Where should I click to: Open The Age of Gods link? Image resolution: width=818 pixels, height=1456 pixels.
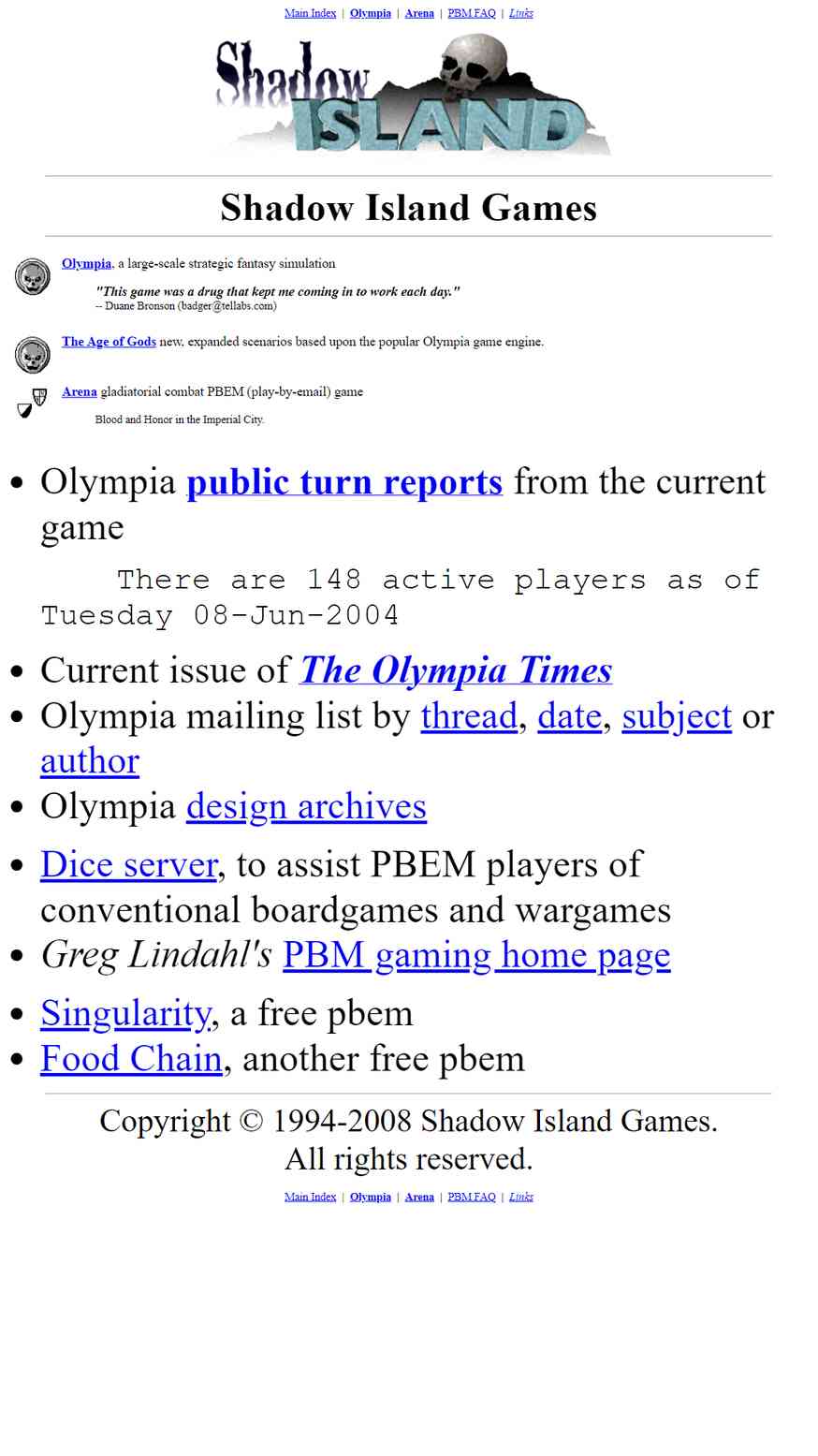coord(109,342)
